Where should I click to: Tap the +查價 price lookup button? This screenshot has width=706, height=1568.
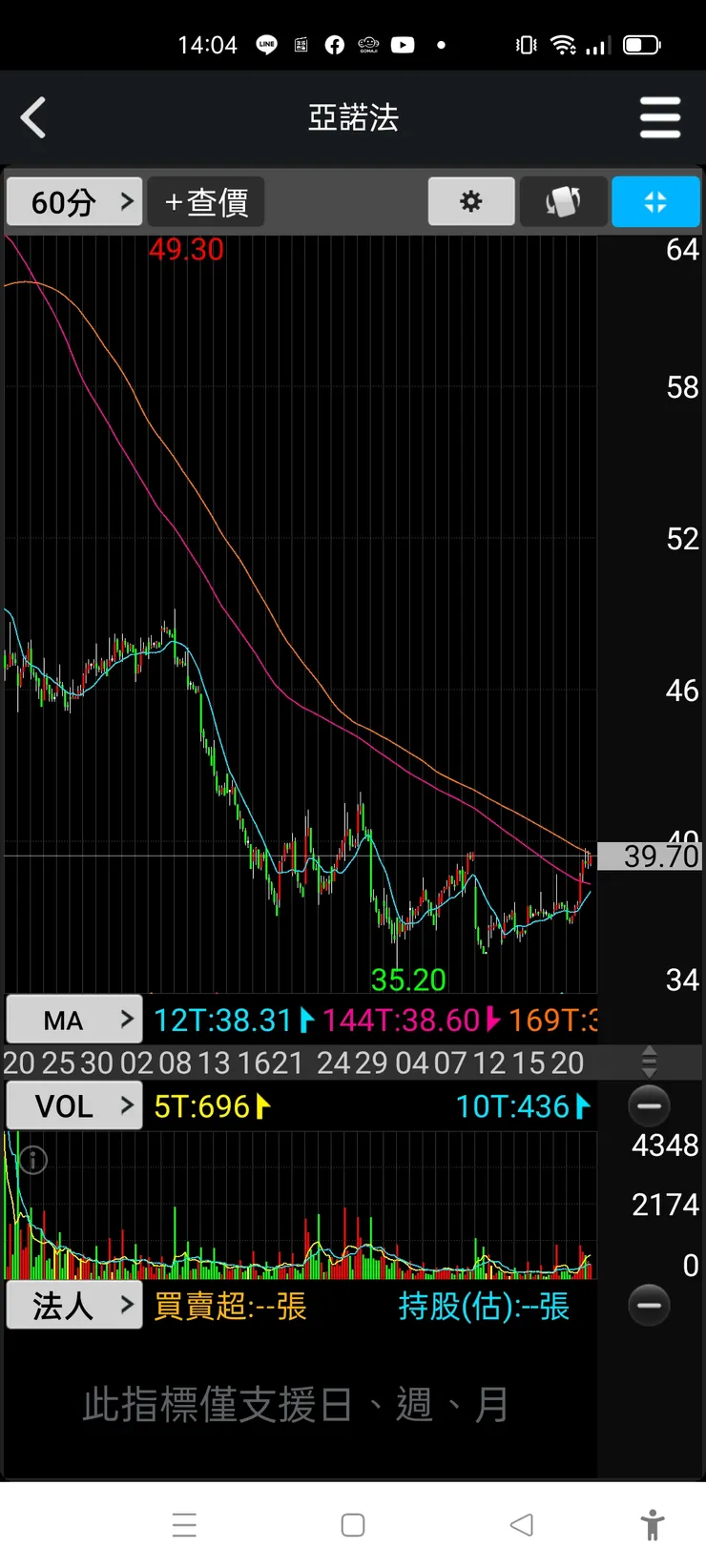tap(205, 201)
